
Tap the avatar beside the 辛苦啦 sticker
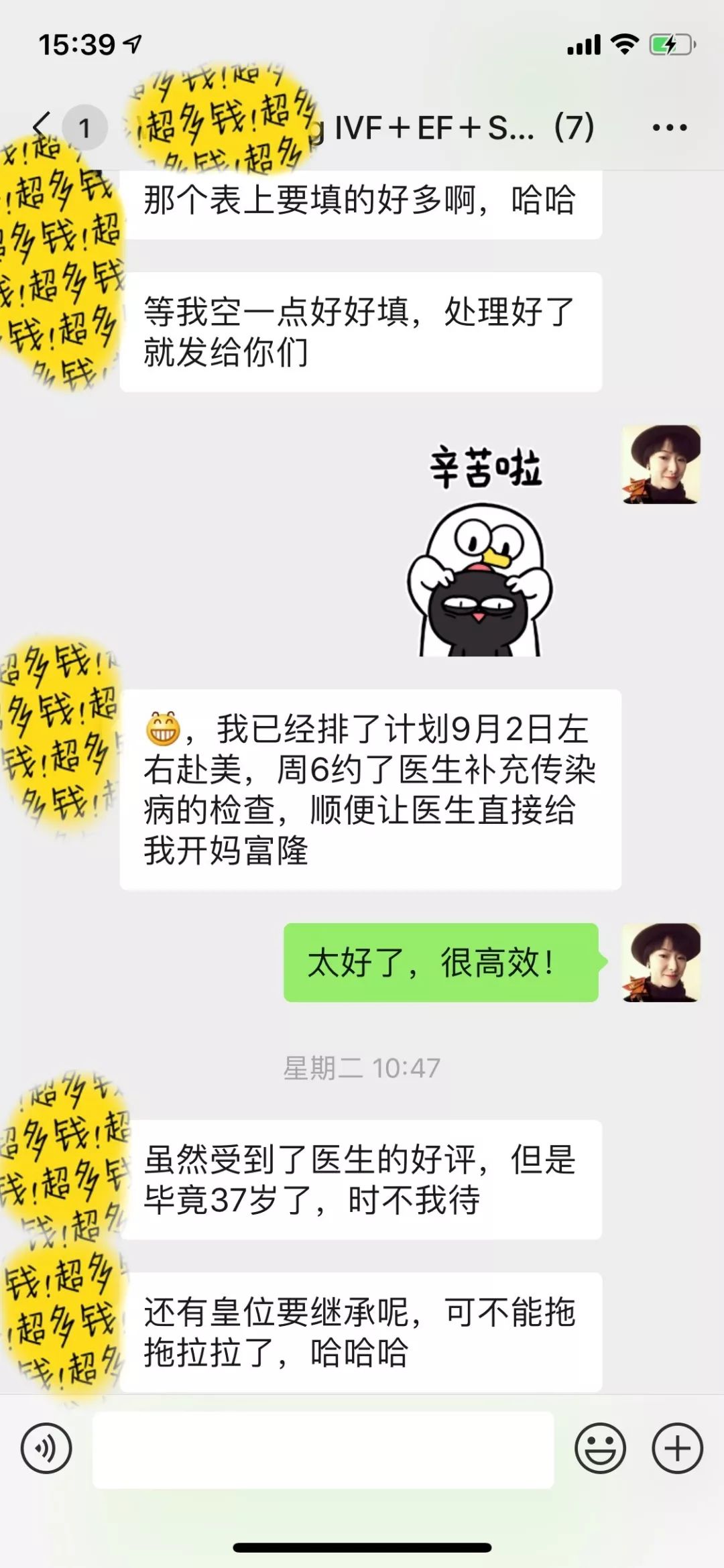(661, 464)
